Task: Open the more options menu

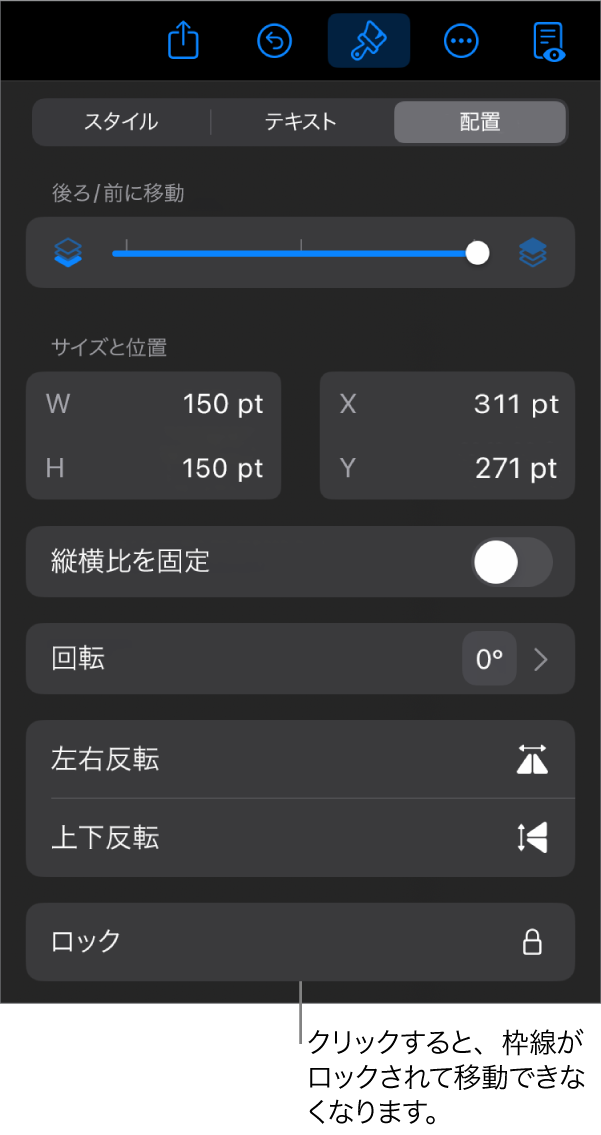Action: 461,41
